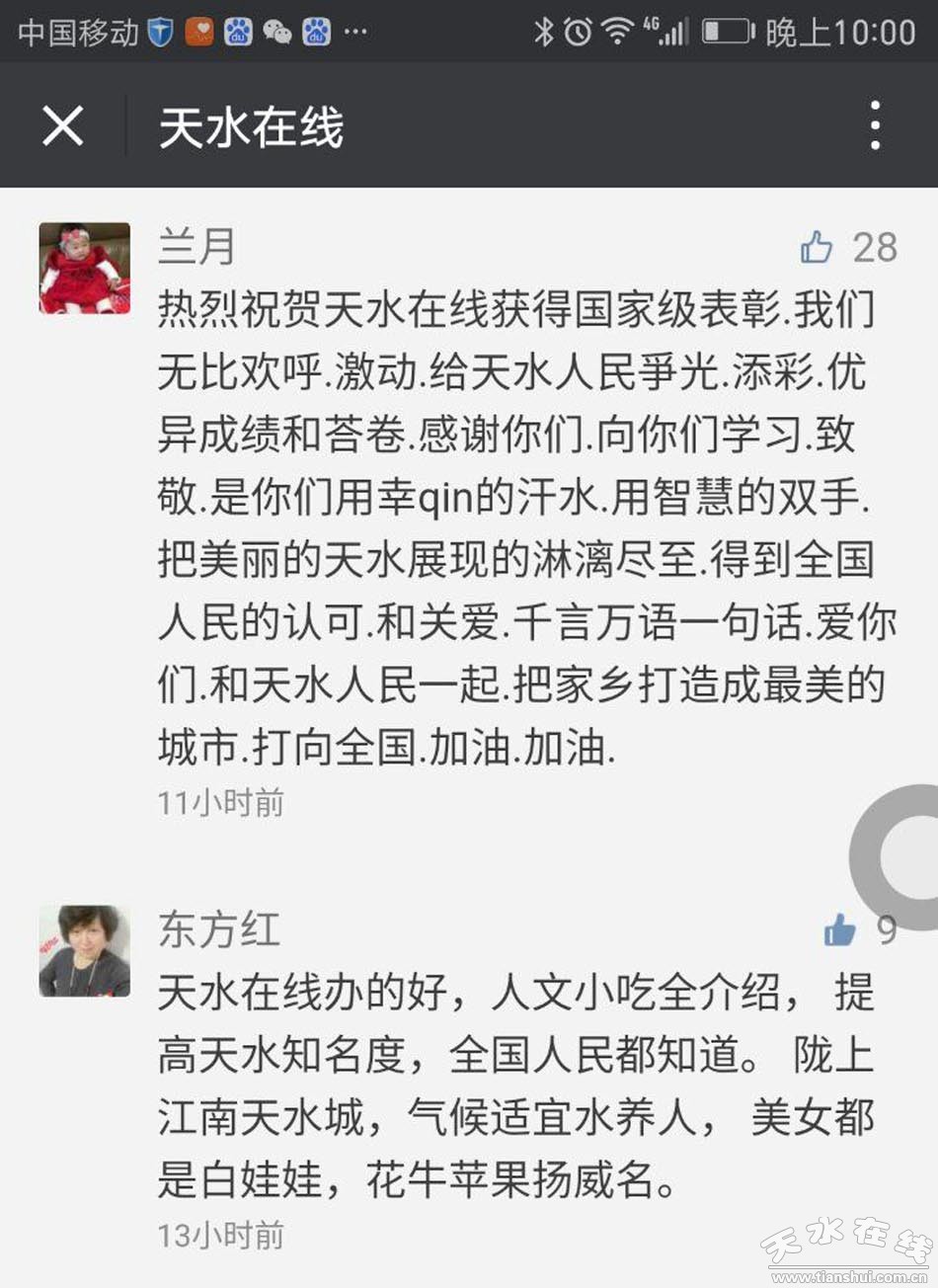
Task: Open 兰月's profile picture
Action: (85, 269)
